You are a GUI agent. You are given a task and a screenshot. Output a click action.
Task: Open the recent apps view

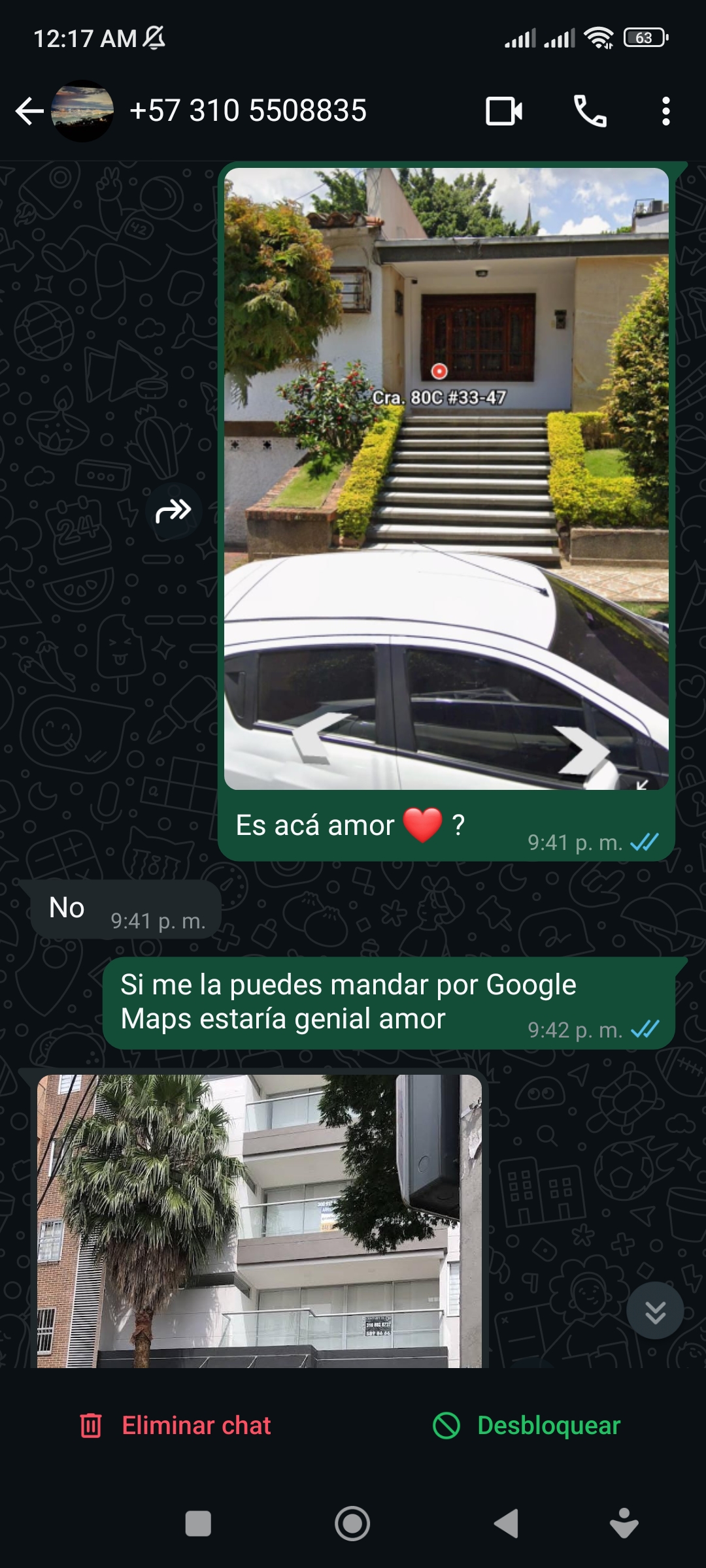[x=198, y=1524]
